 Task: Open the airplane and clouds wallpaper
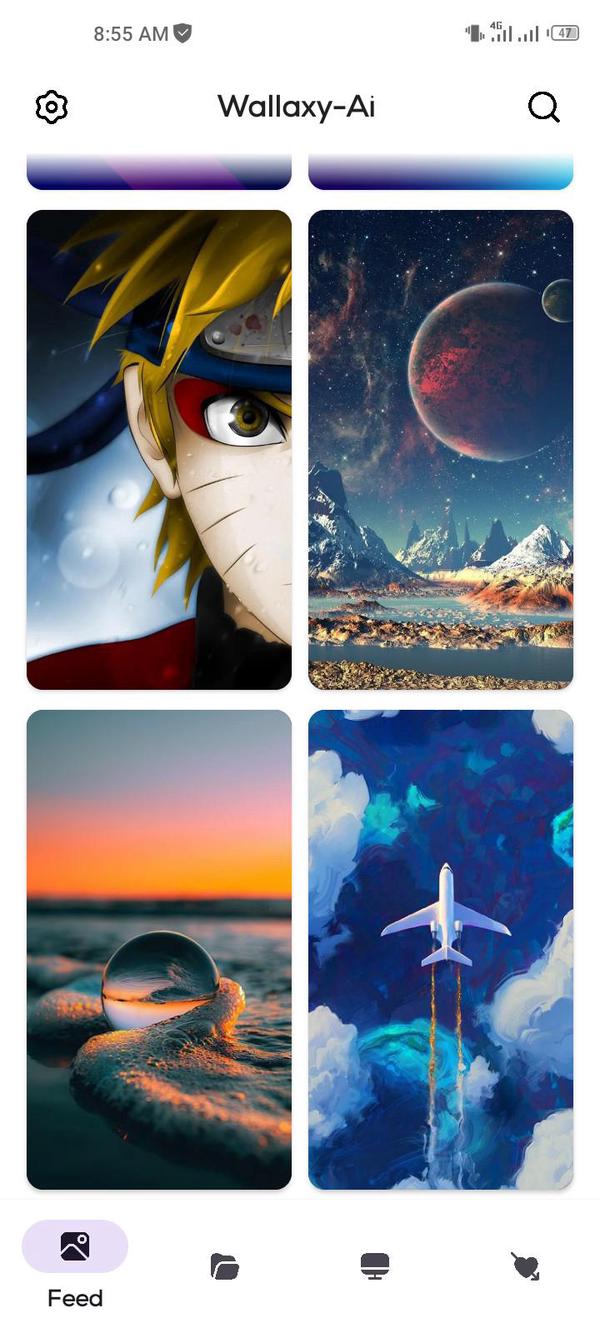[x=440, y=949]
